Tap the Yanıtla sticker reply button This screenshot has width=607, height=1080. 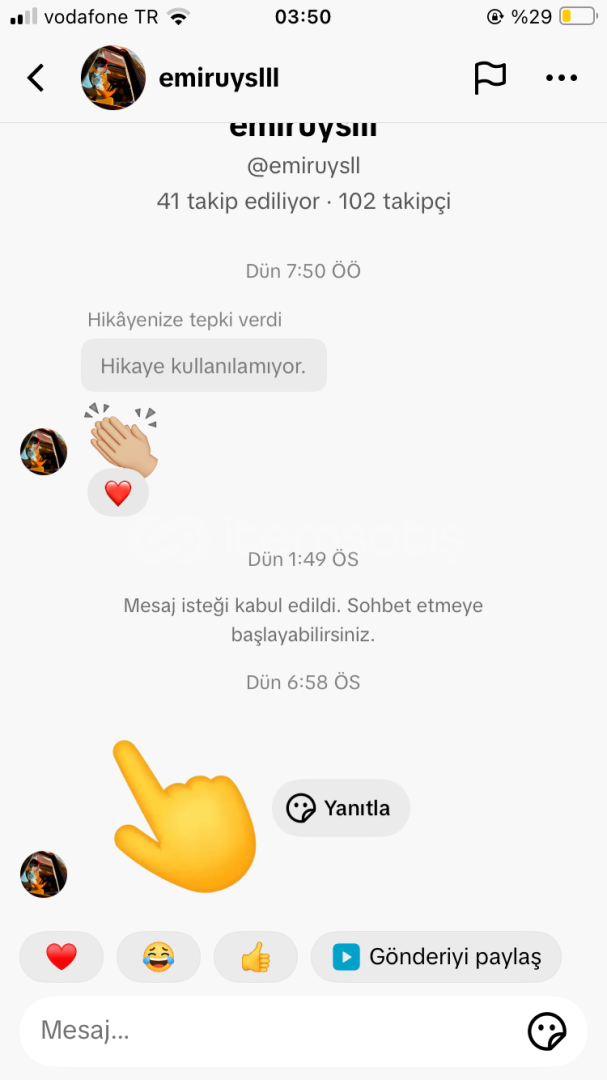pyautogui.click(x=341, y=808)
